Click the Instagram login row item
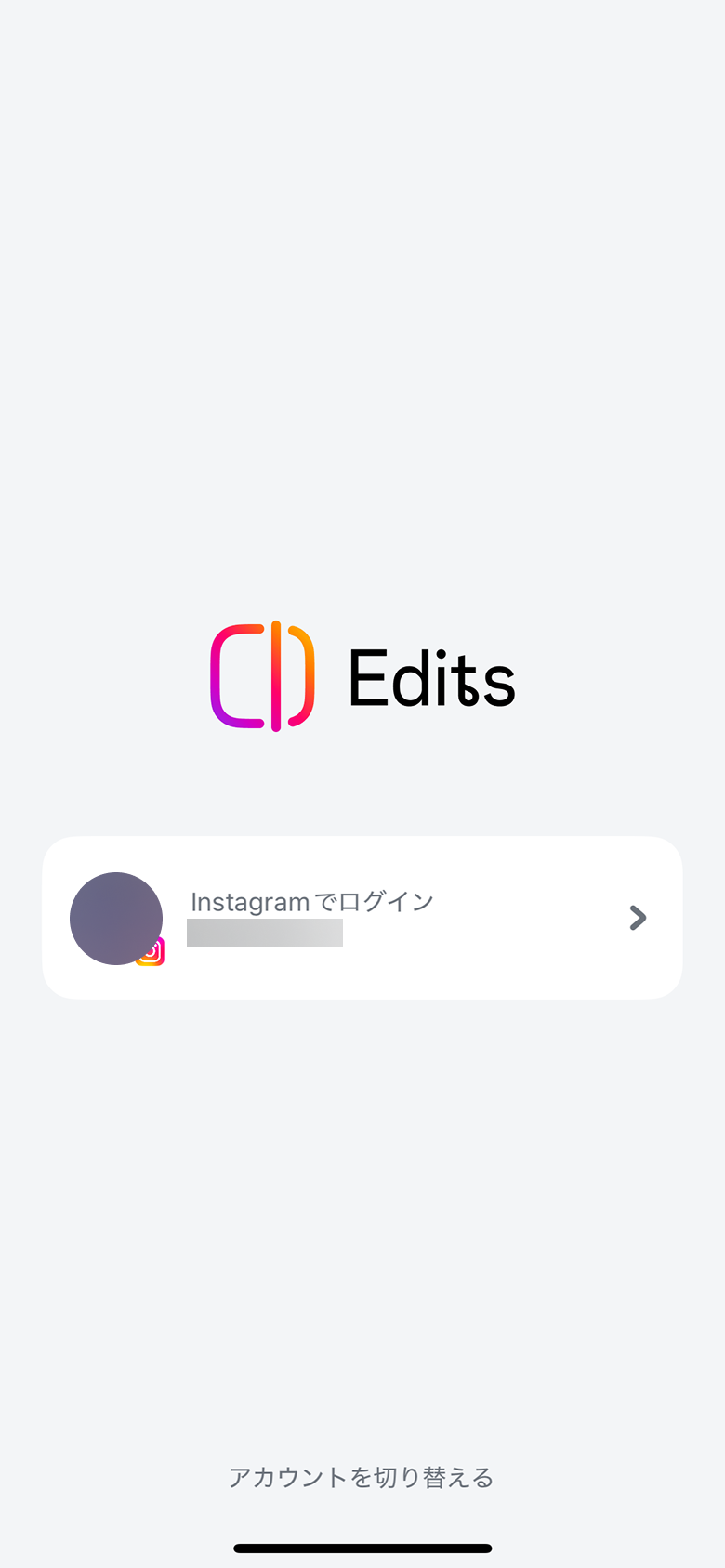 362,917
